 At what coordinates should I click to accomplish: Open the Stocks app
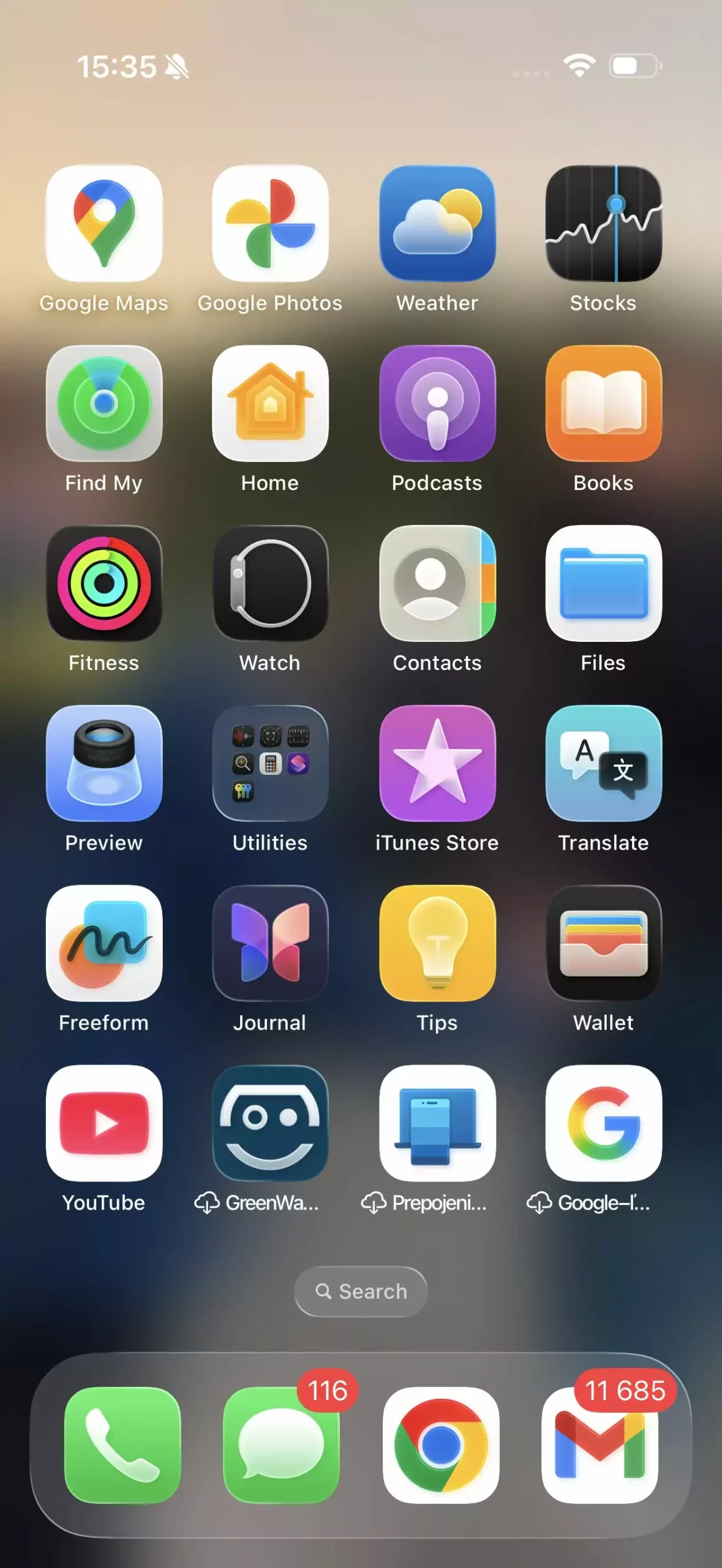(603, 224)
